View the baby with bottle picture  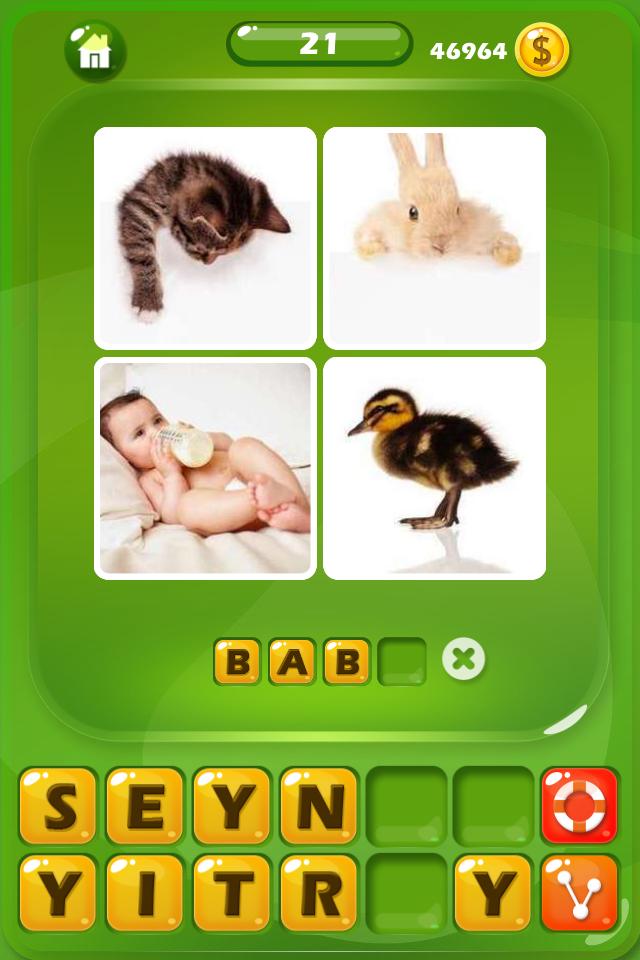[205, 468]
